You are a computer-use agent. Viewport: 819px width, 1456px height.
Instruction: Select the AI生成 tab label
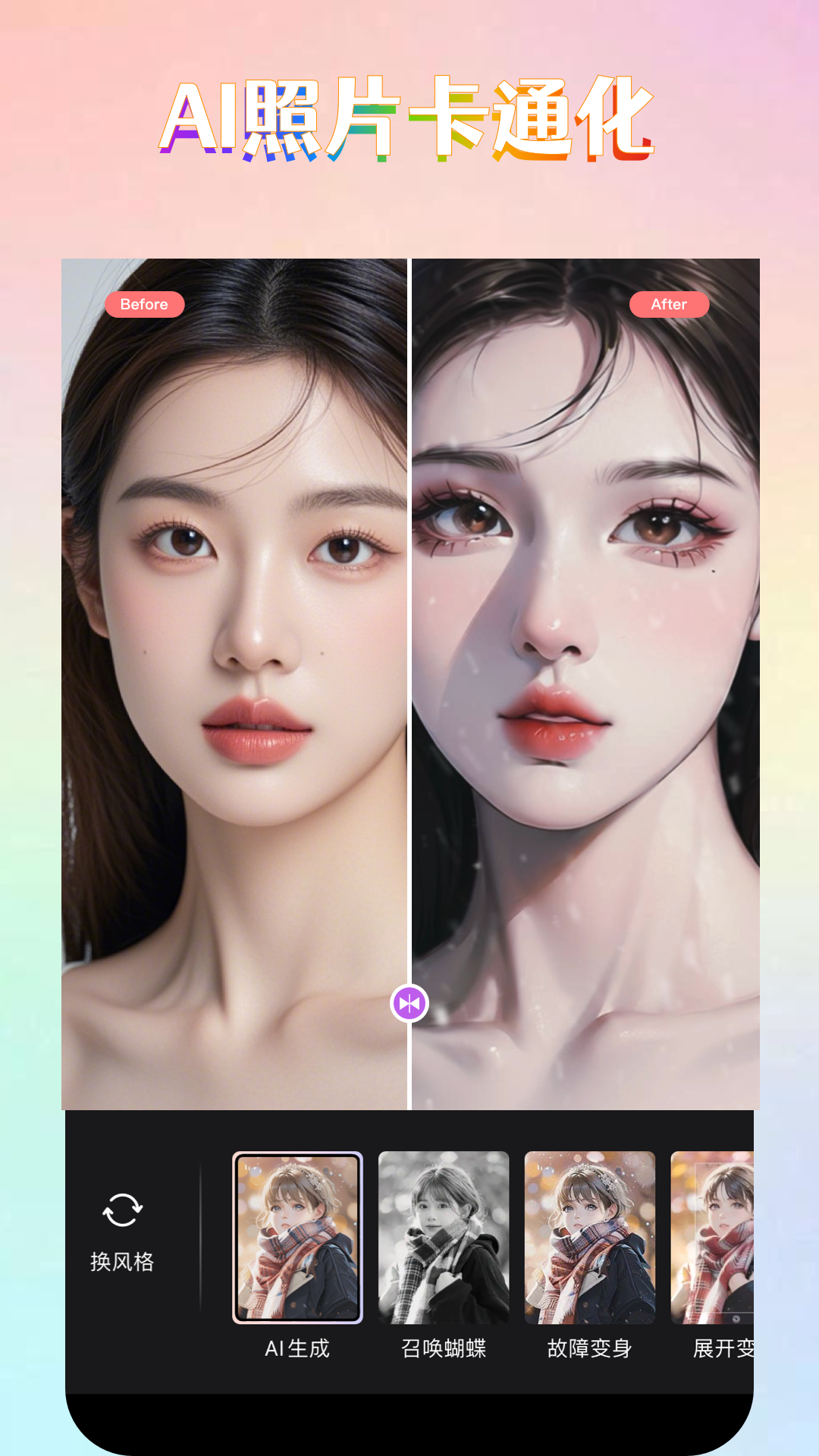click(x=299, y=1348)
